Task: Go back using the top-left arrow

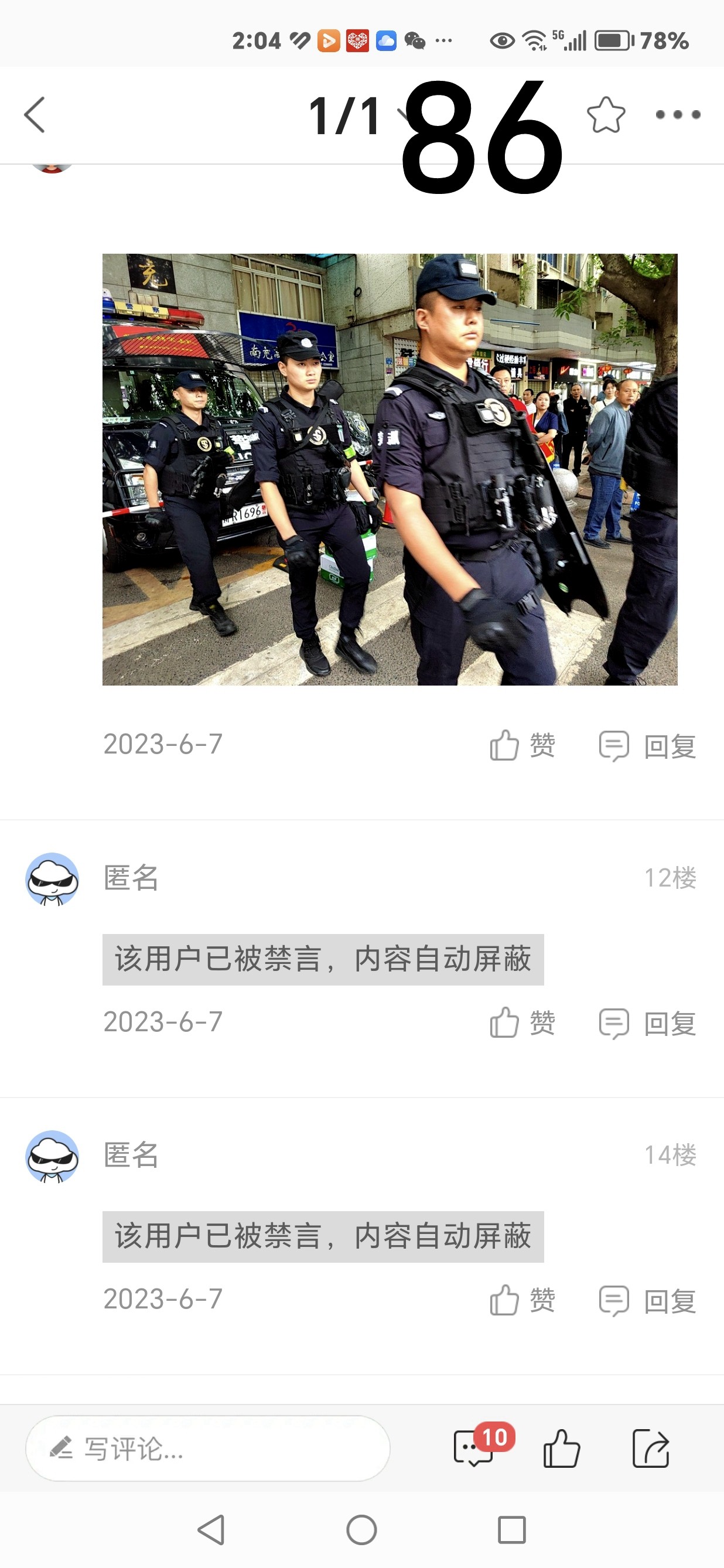Action: tap(35, 114)
